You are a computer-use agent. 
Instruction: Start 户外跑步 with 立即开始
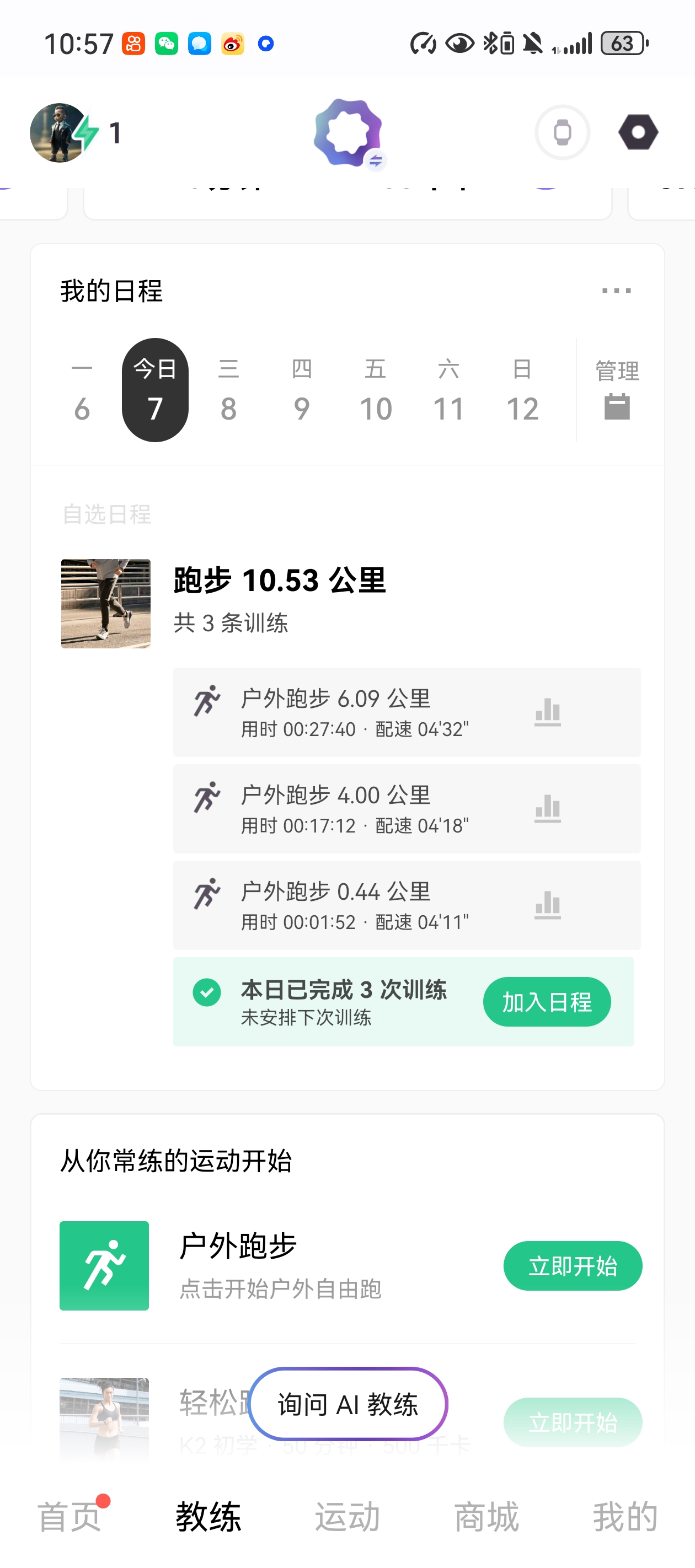572,1266
